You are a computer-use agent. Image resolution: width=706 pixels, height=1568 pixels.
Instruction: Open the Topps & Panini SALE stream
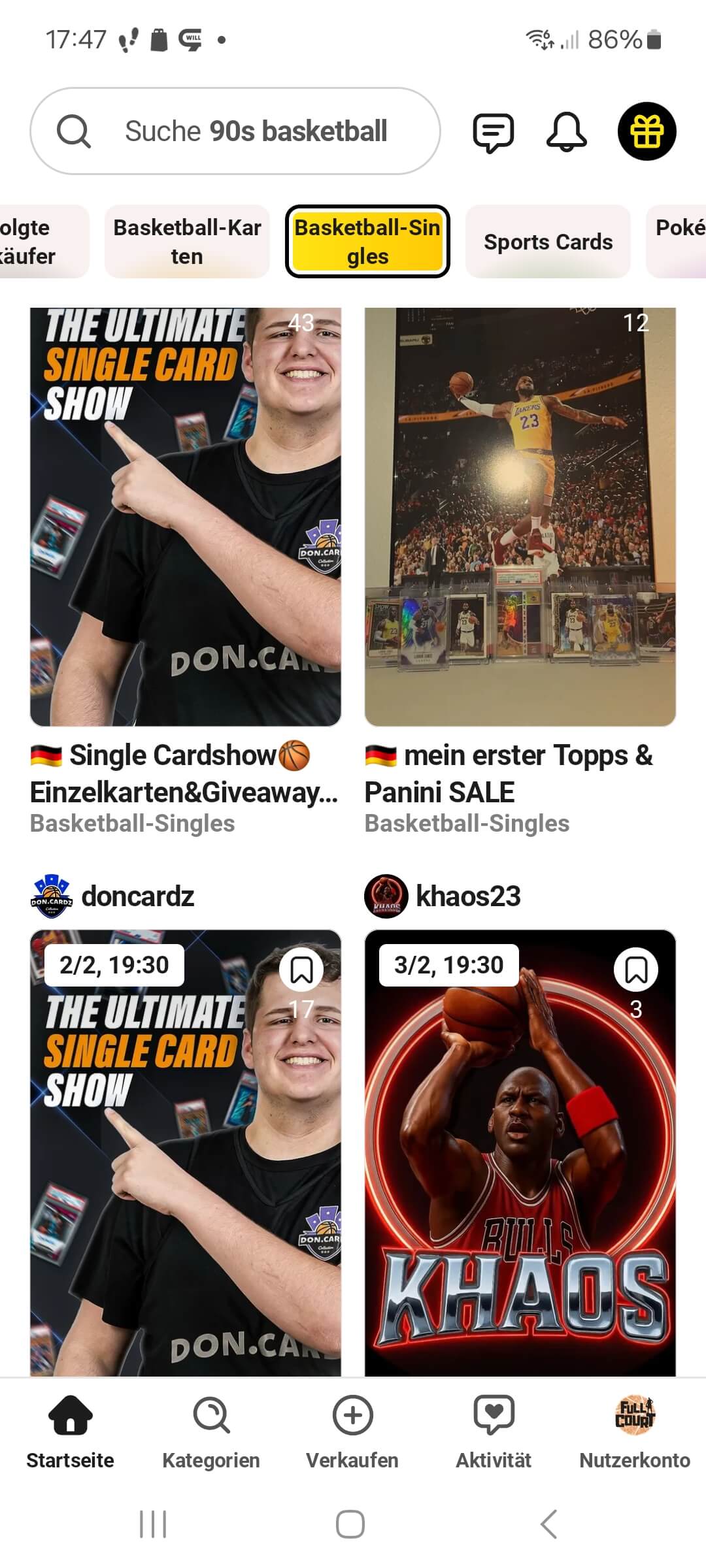pos(520,516)
